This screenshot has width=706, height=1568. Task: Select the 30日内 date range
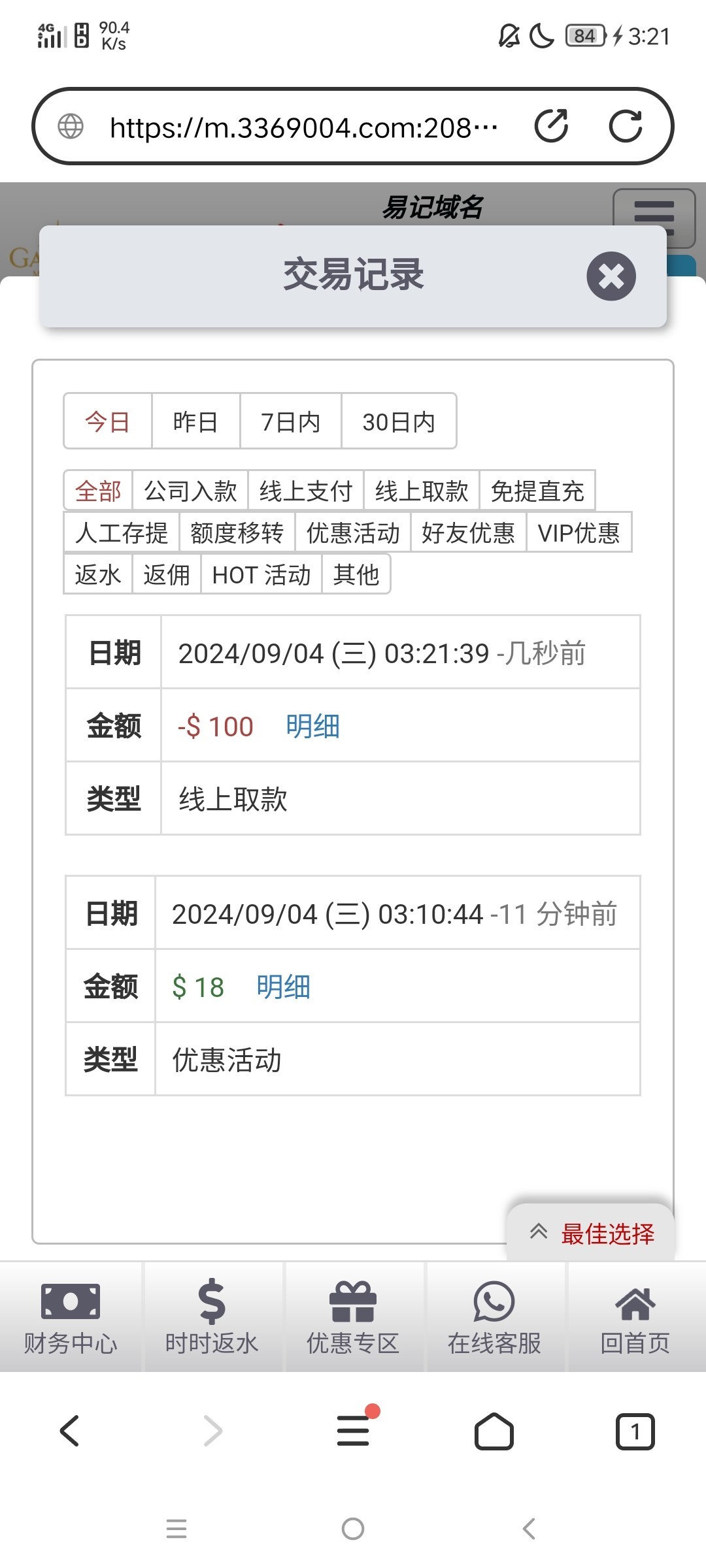coord(398,421)
